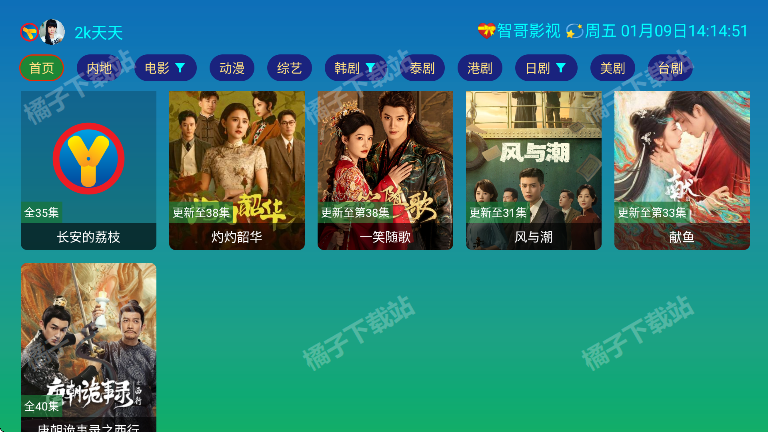Open the 一笑随歌 drama card
Screen dimensions: 768x432
pyautogui.click(x=385, y=170)
